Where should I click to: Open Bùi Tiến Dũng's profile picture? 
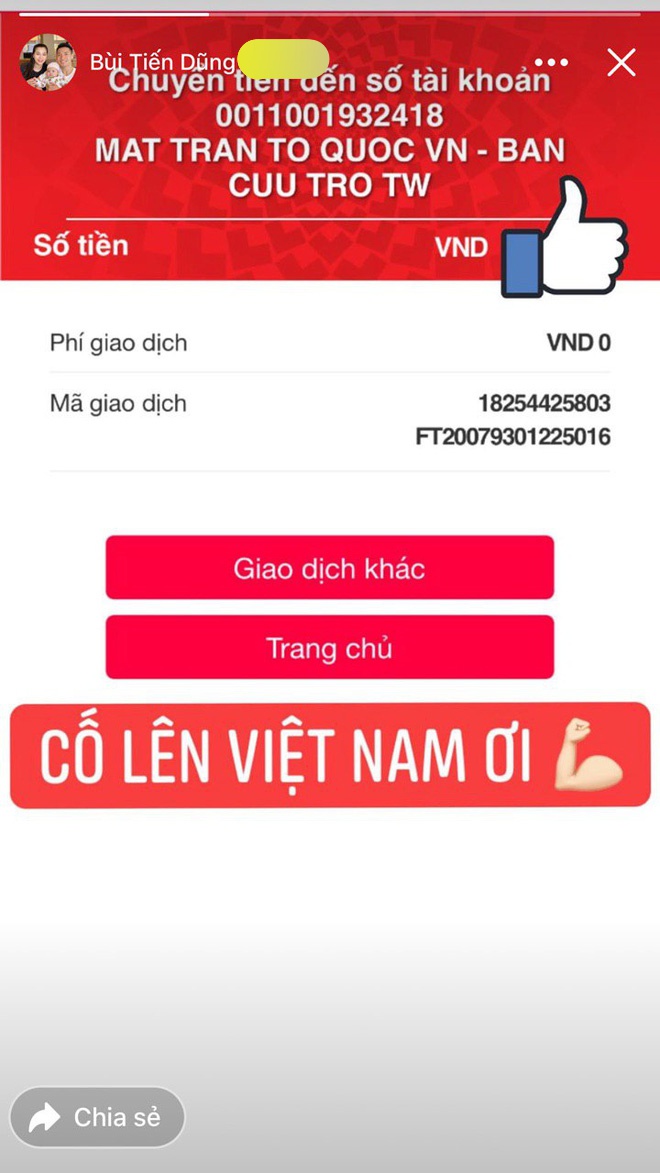click(x=48, y=63)
